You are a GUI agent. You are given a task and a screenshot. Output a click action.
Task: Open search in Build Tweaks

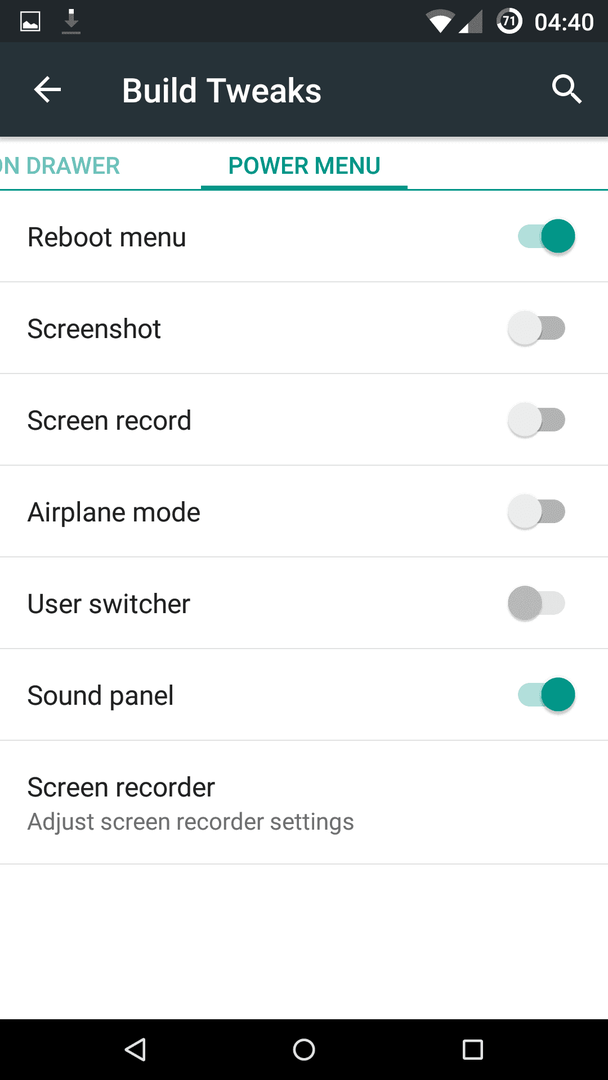567,90
